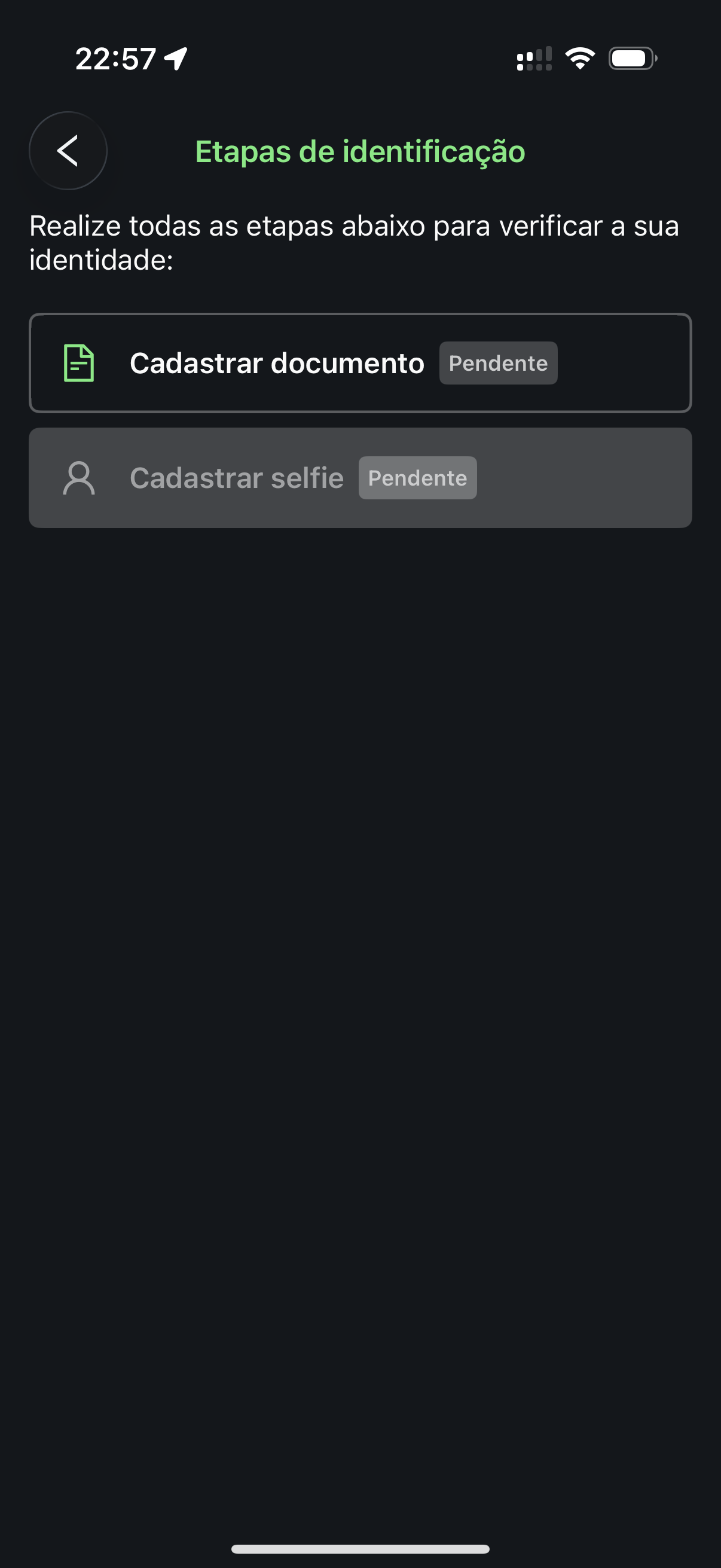Viewport: 721px width, 1568px height.
Task: Click the Pendente badge next to Cadastrar documento
Action: (497, 362)
